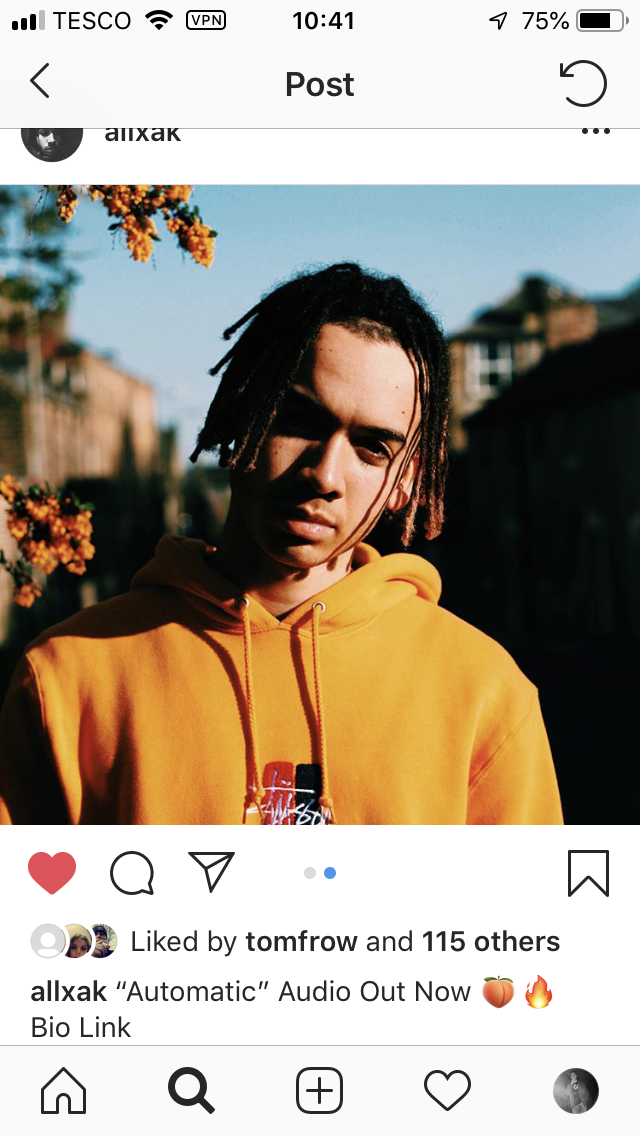Open allxak's profile from the caption username
Screen dimensions: 640x1136
[69, 991]
